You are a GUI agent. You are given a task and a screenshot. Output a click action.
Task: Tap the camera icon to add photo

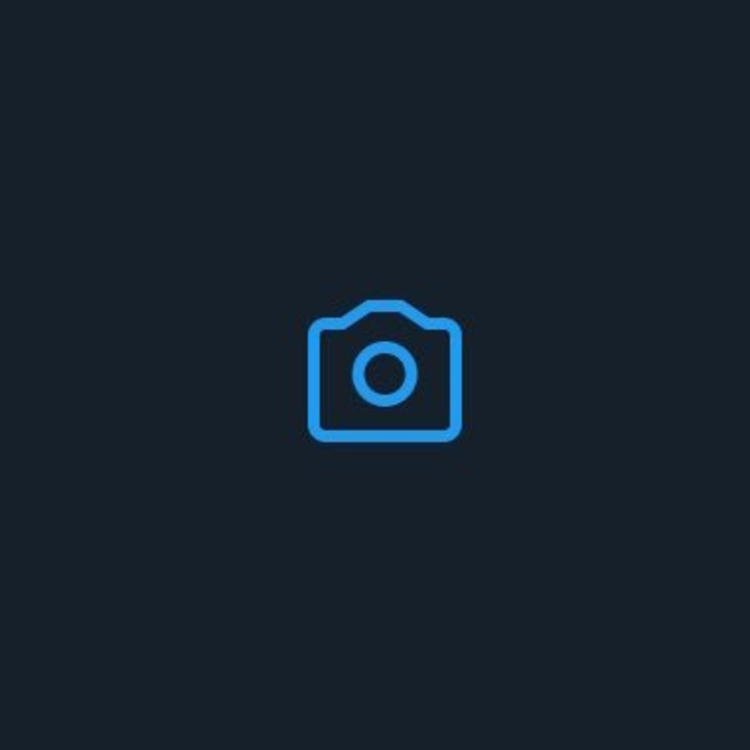tap(384, 372)
